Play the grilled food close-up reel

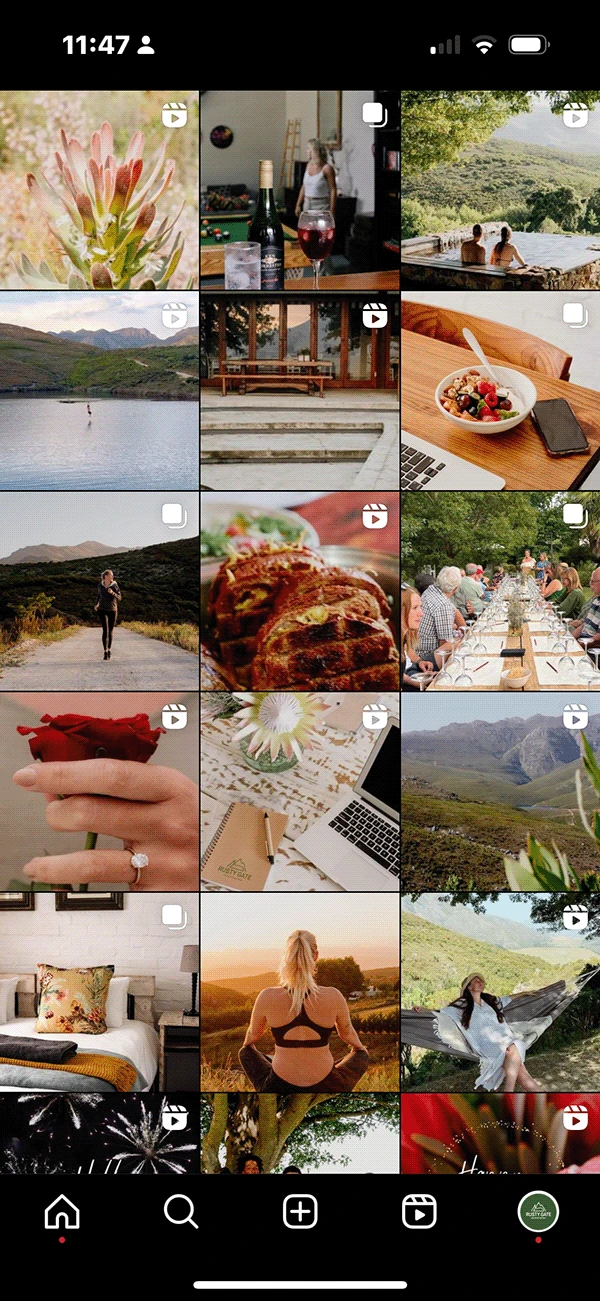(300, 591)
